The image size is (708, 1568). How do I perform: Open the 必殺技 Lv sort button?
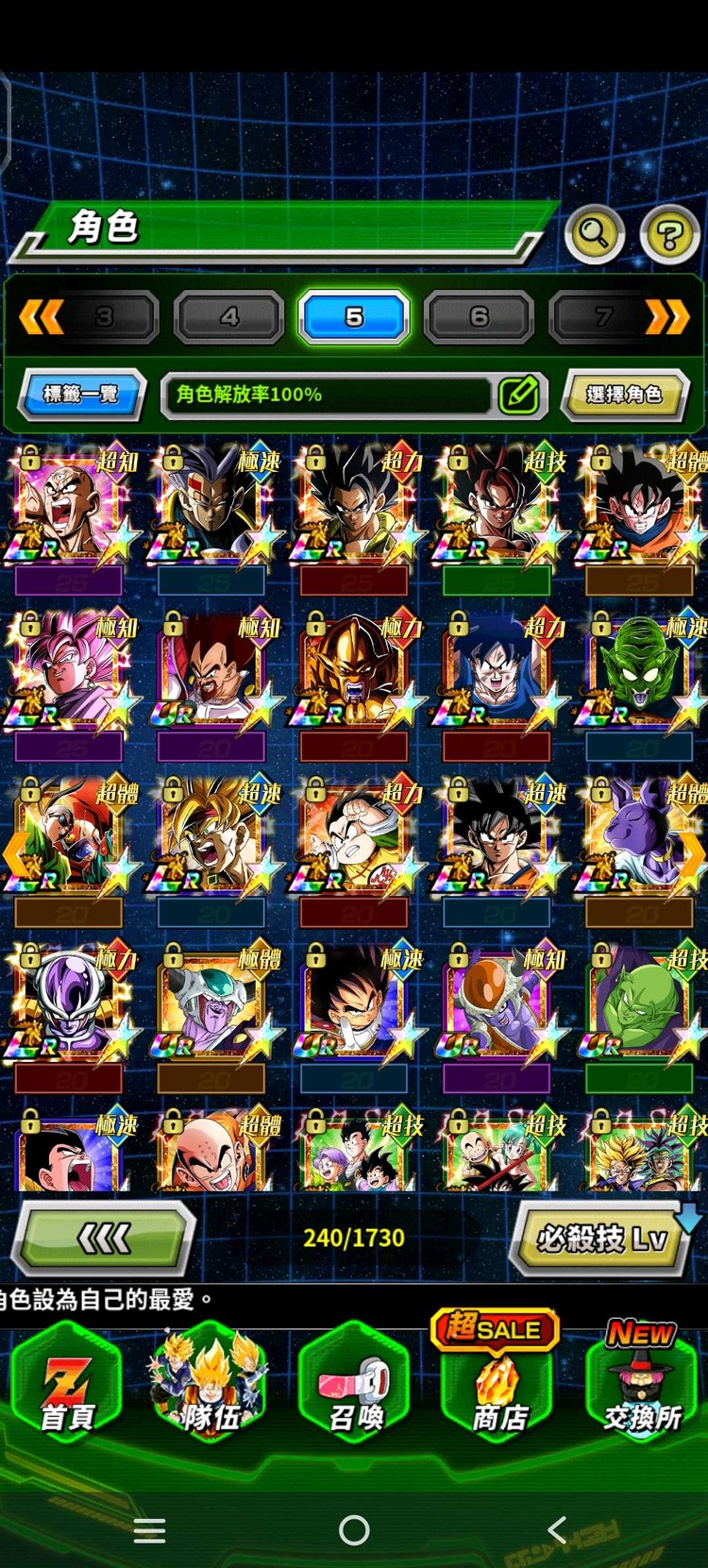pos(601,1238)
